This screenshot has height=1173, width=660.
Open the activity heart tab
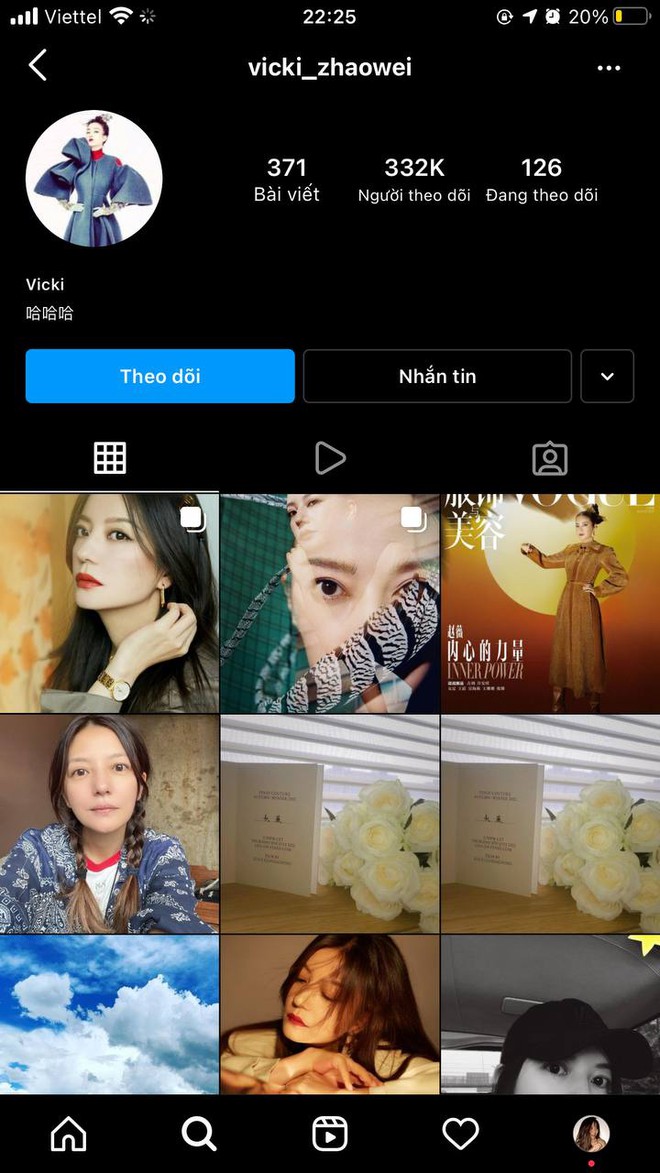tap(460, 1134)
